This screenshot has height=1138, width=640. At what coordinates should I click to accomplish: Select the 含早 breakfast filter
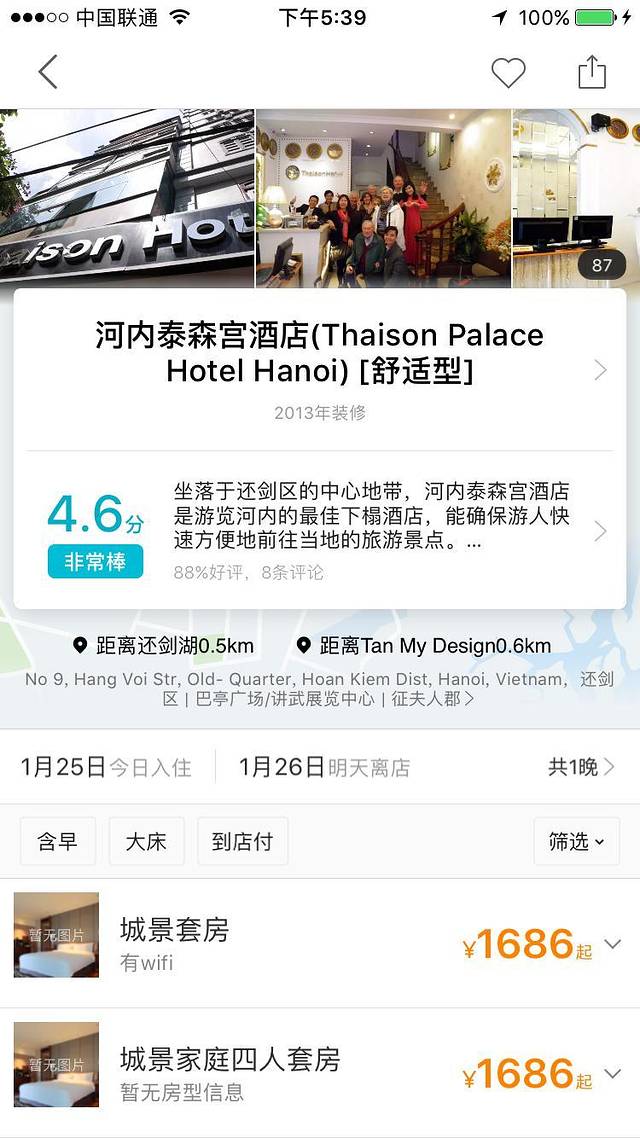(57, 841)
